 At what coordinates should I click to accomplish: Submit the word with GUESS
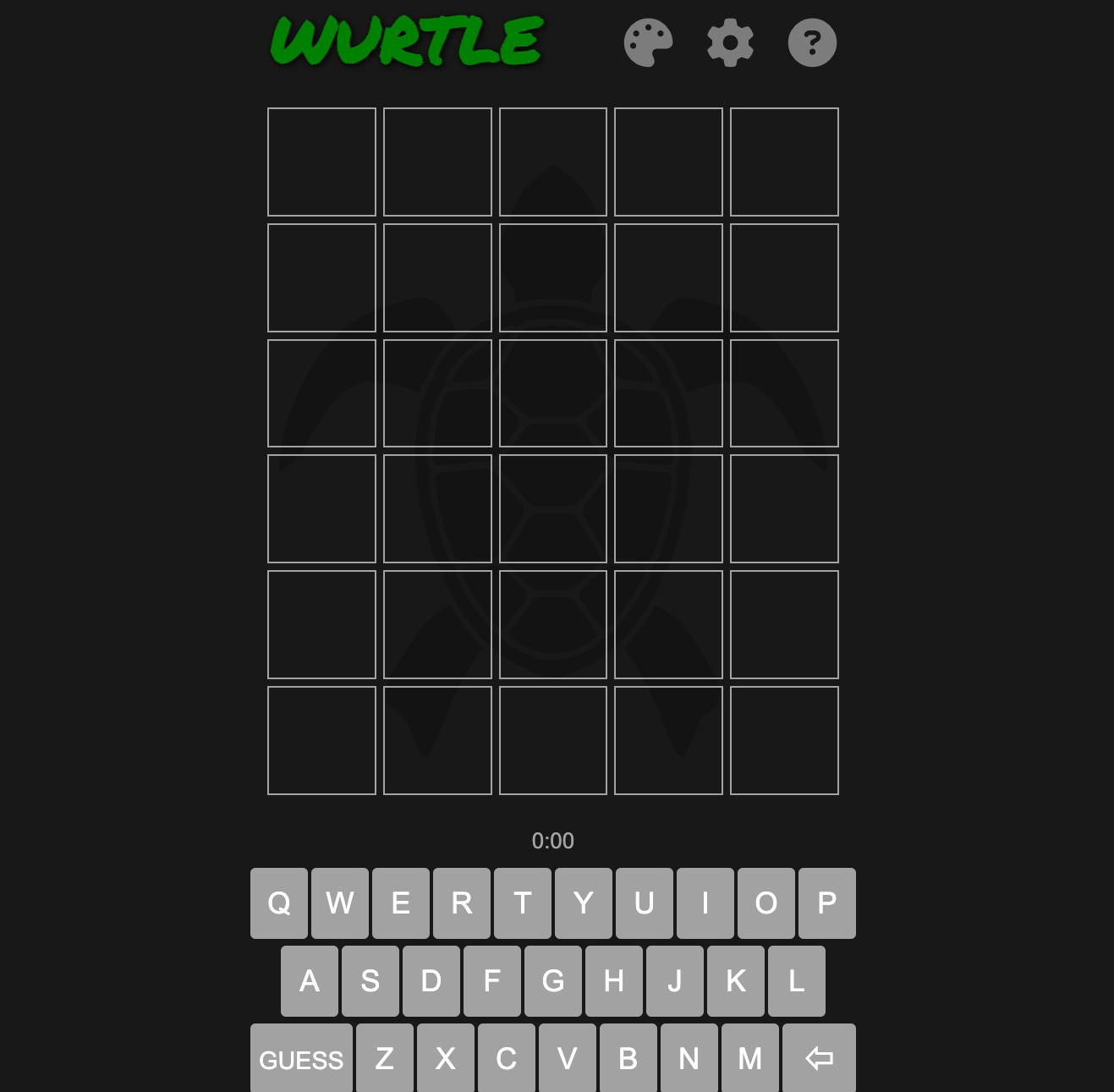pyautogui.click(x=301, y=1058)
